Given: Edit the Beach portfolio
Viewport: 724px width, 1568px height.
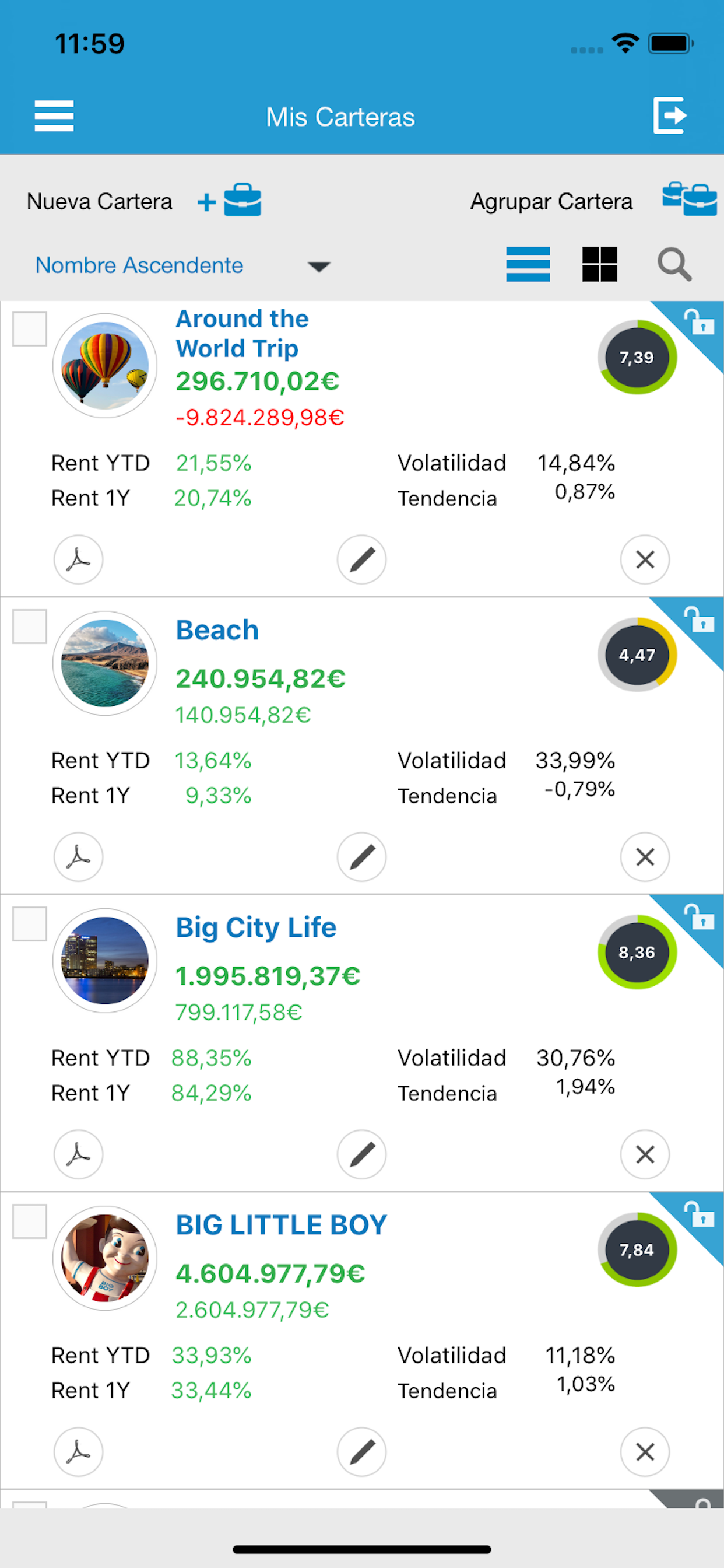Looking at the screenshot, I should [x=362, y=857].
